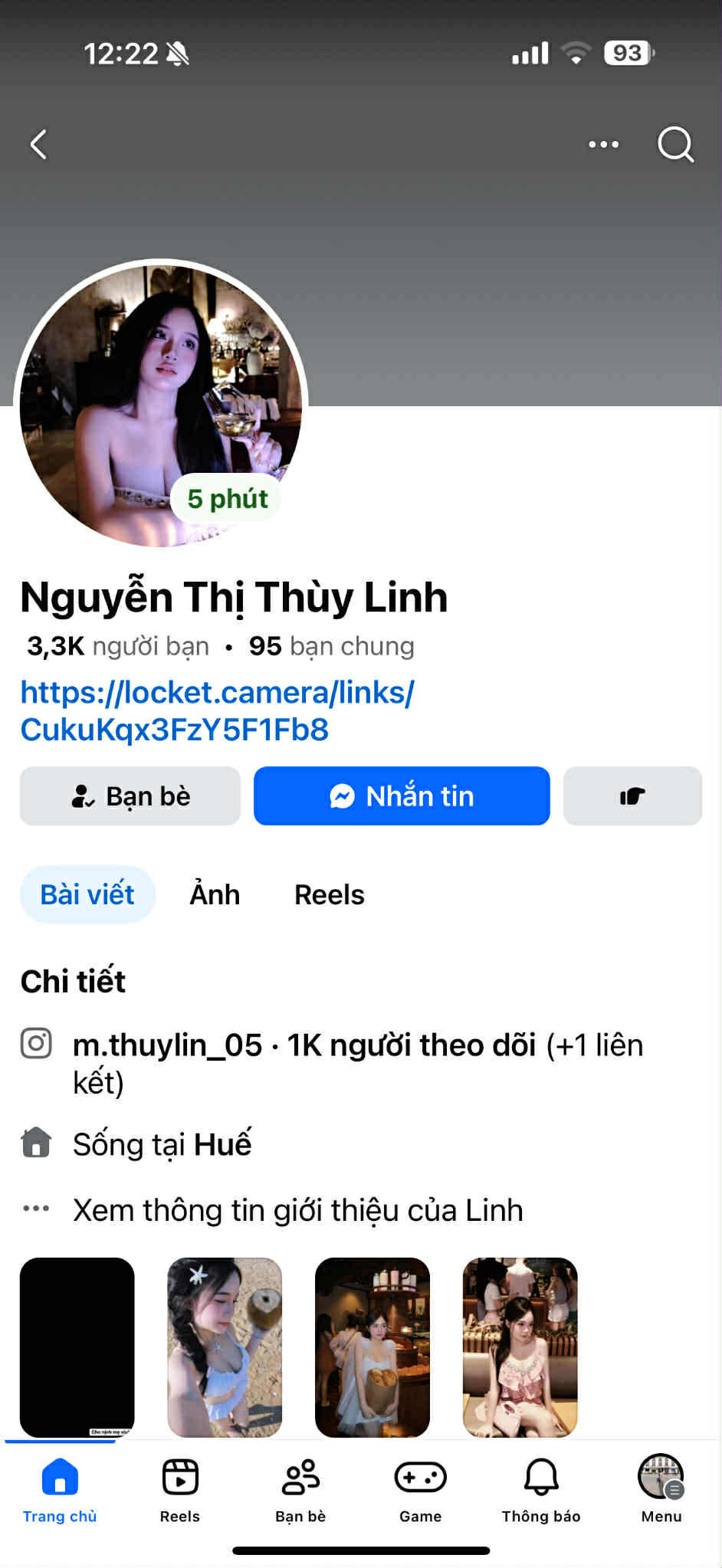Open Instagram link m.thuylin_05
722x1568 pixels.
click(167, 1045)
